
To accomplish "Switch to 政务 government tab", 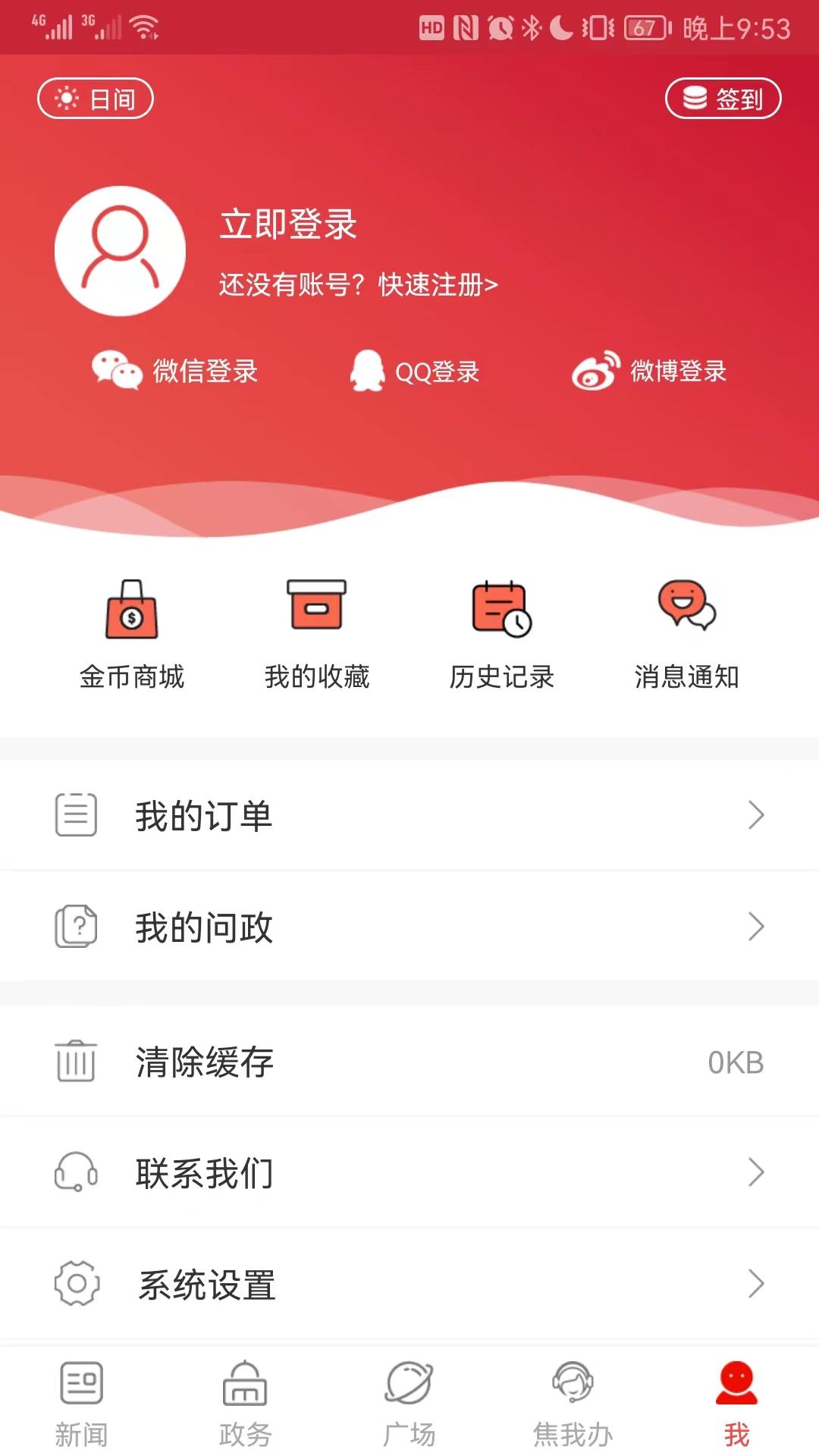I will pyautogui.click(x=245, y=1403).
